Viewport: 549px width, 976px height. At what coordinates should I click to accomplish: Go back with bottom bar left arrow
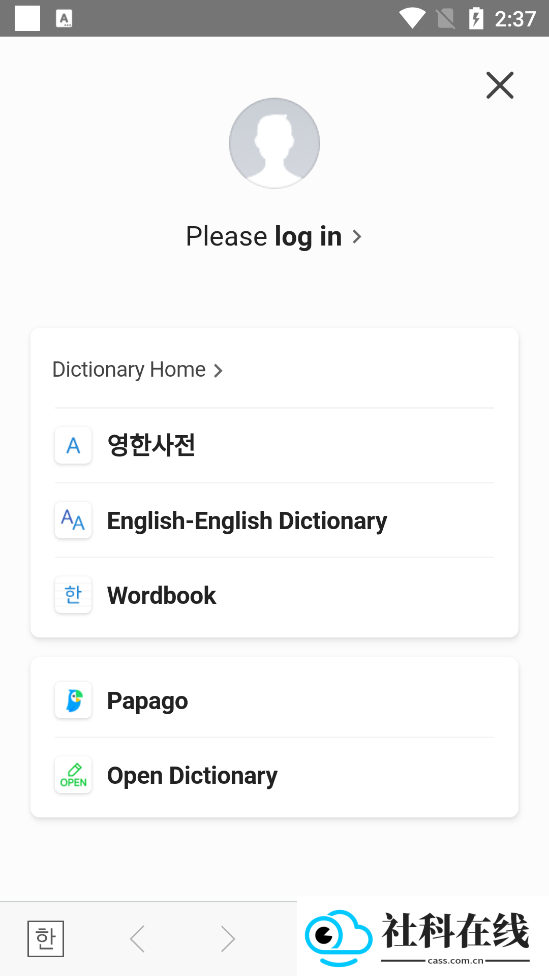pos(138,939)
